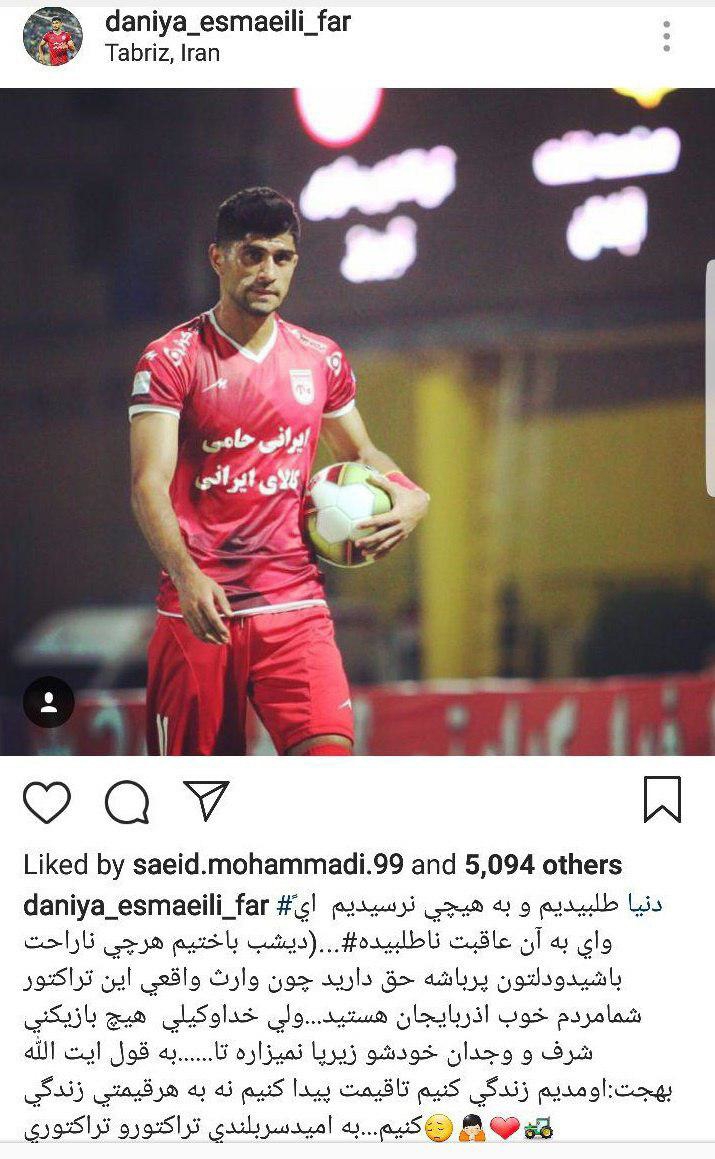Bookmark this post to saved
The width and height of the screenshot is (715, 1159).
(662, 800)
